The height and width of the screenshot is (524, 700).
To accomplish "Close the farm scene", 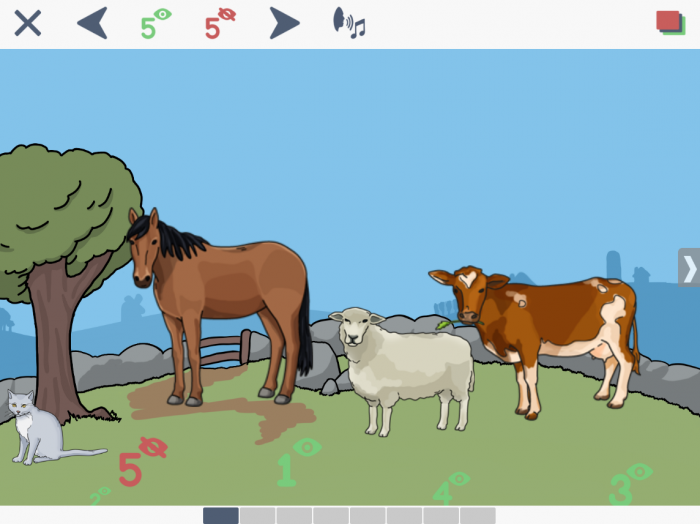I will click(x=28, y=23).
